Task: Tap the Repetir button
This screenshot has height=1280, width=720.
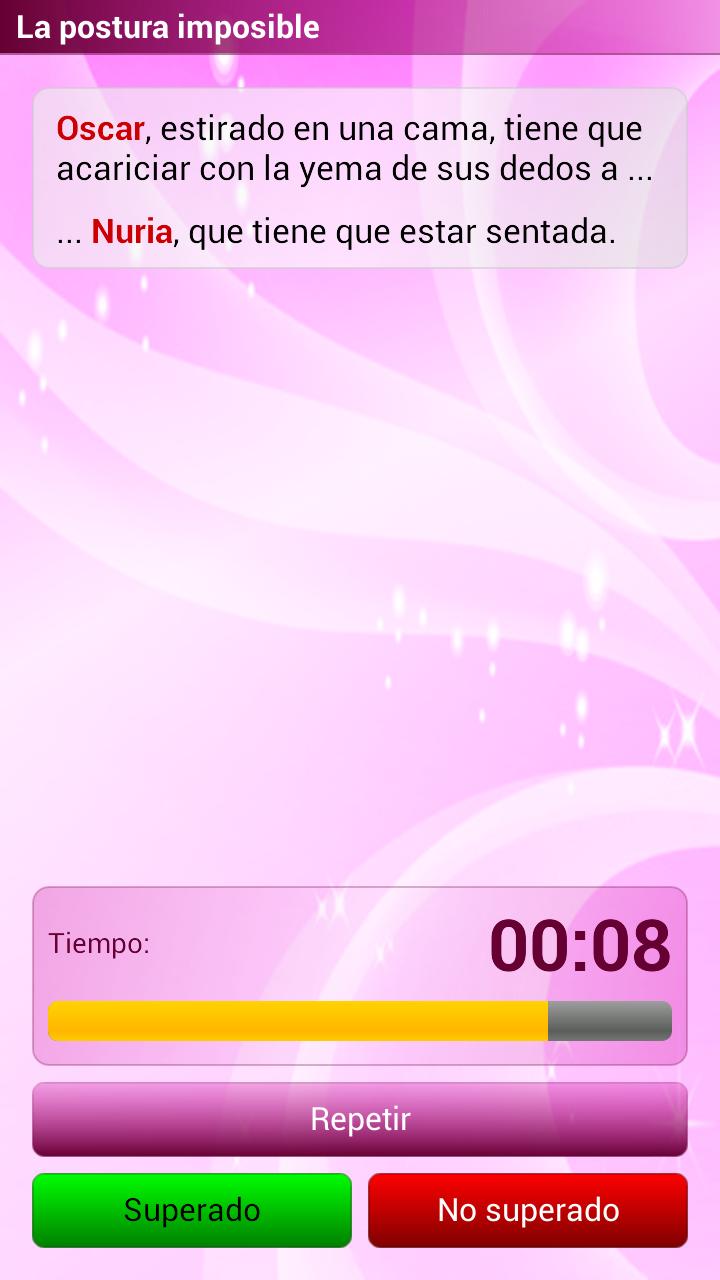Action: pos(360,1119)
